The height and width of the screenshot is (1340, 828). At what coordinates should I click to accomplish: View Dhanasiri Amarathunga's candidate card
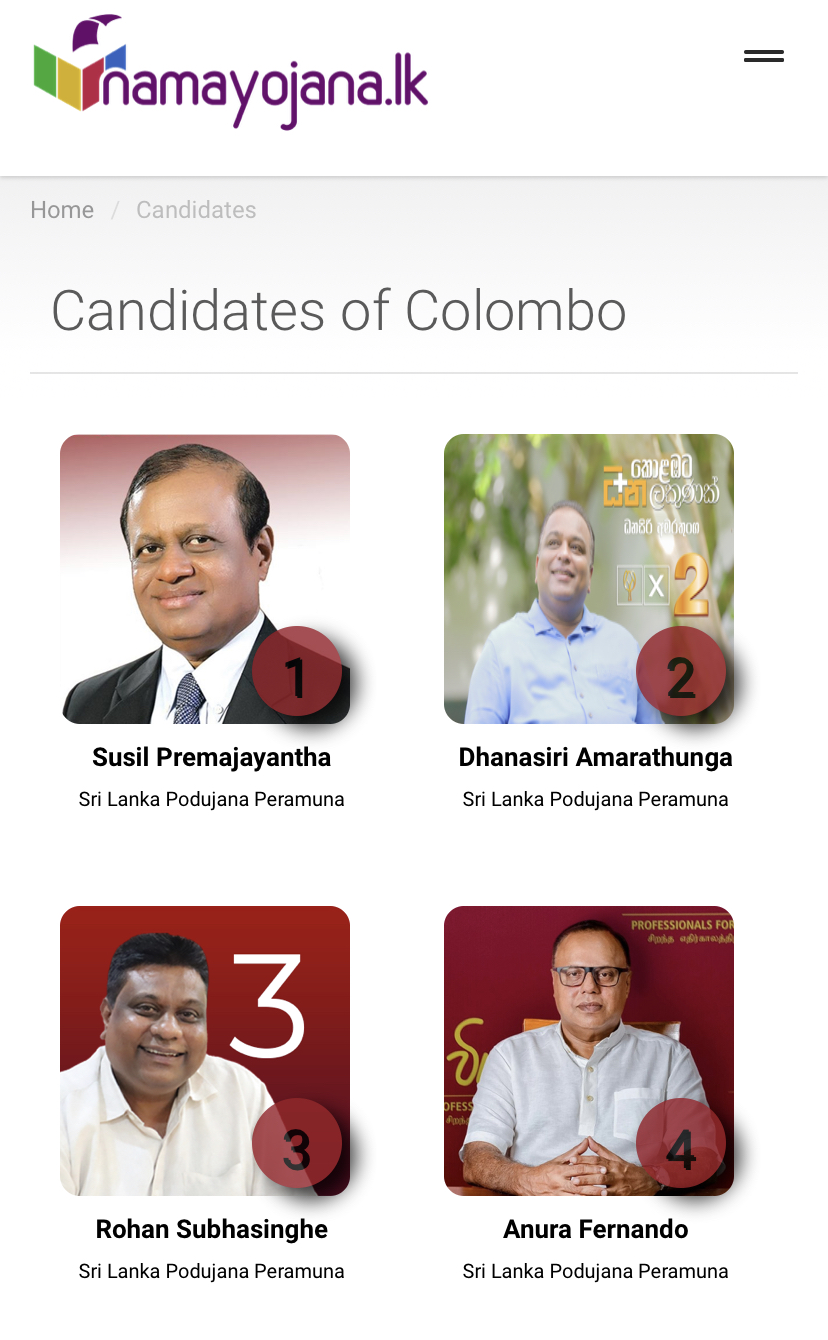click(589, 579)
